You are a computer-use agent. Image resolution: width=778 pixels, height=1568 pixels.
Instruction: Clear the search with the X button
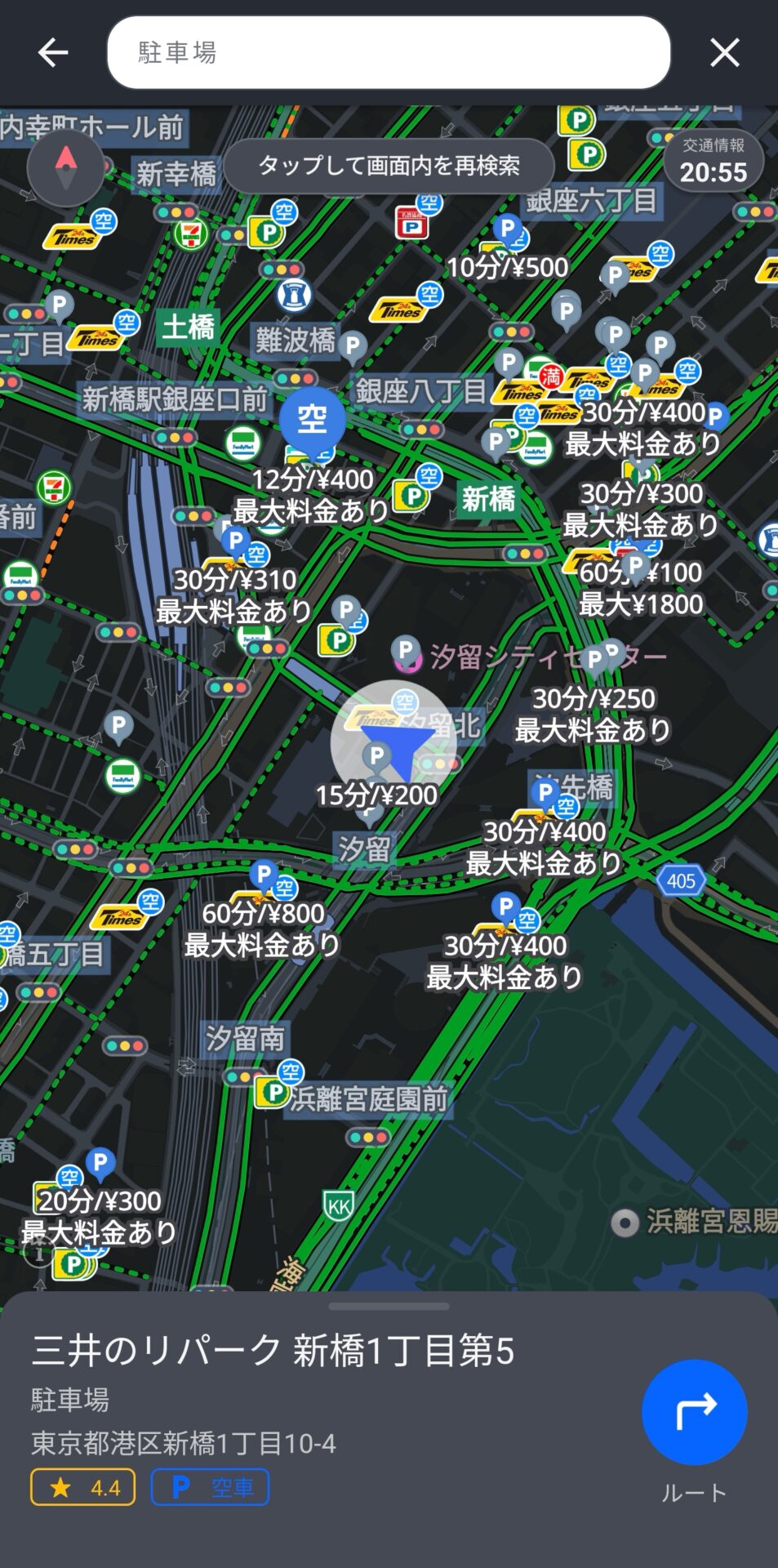pyautogui.click(x=724, y=53)
